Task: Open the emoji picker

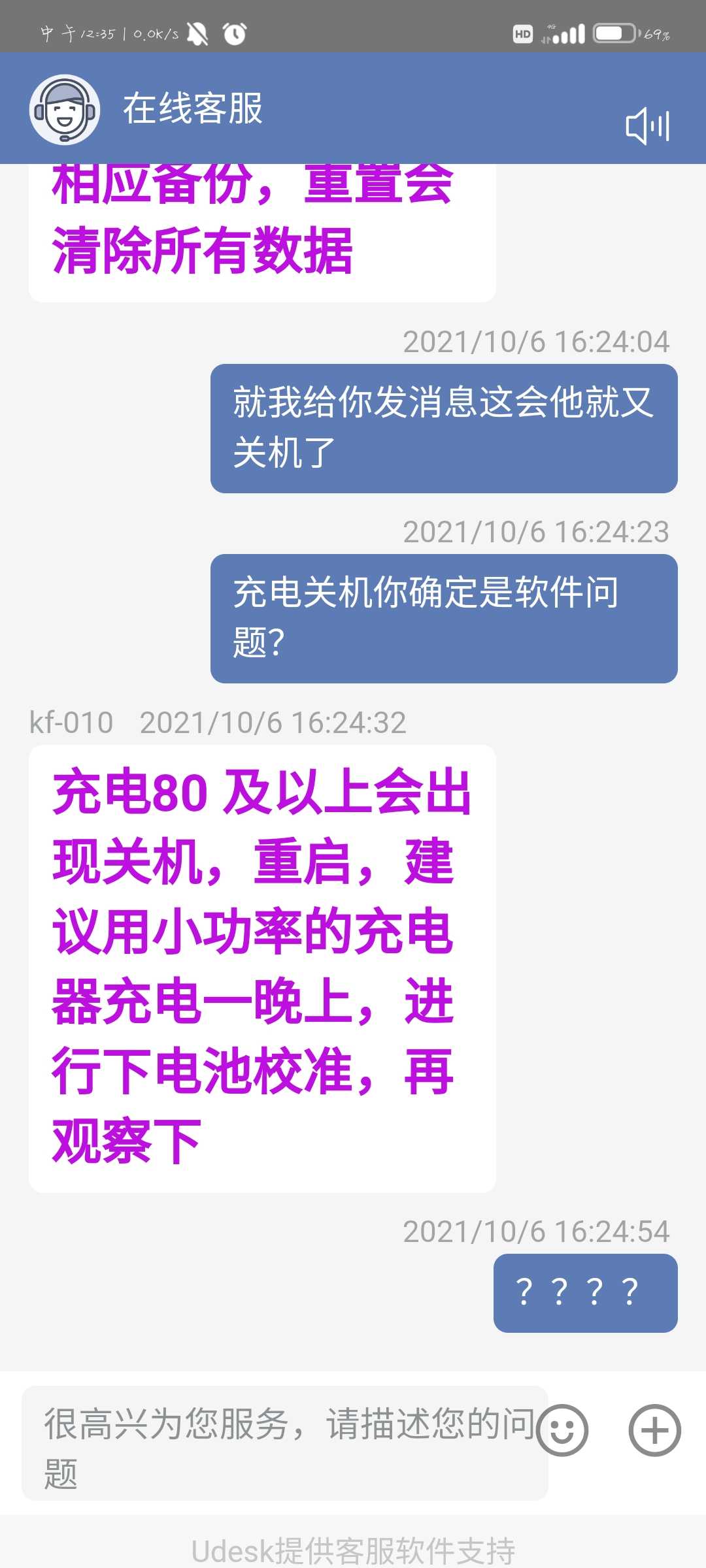Action: (x=562, y=1430)
